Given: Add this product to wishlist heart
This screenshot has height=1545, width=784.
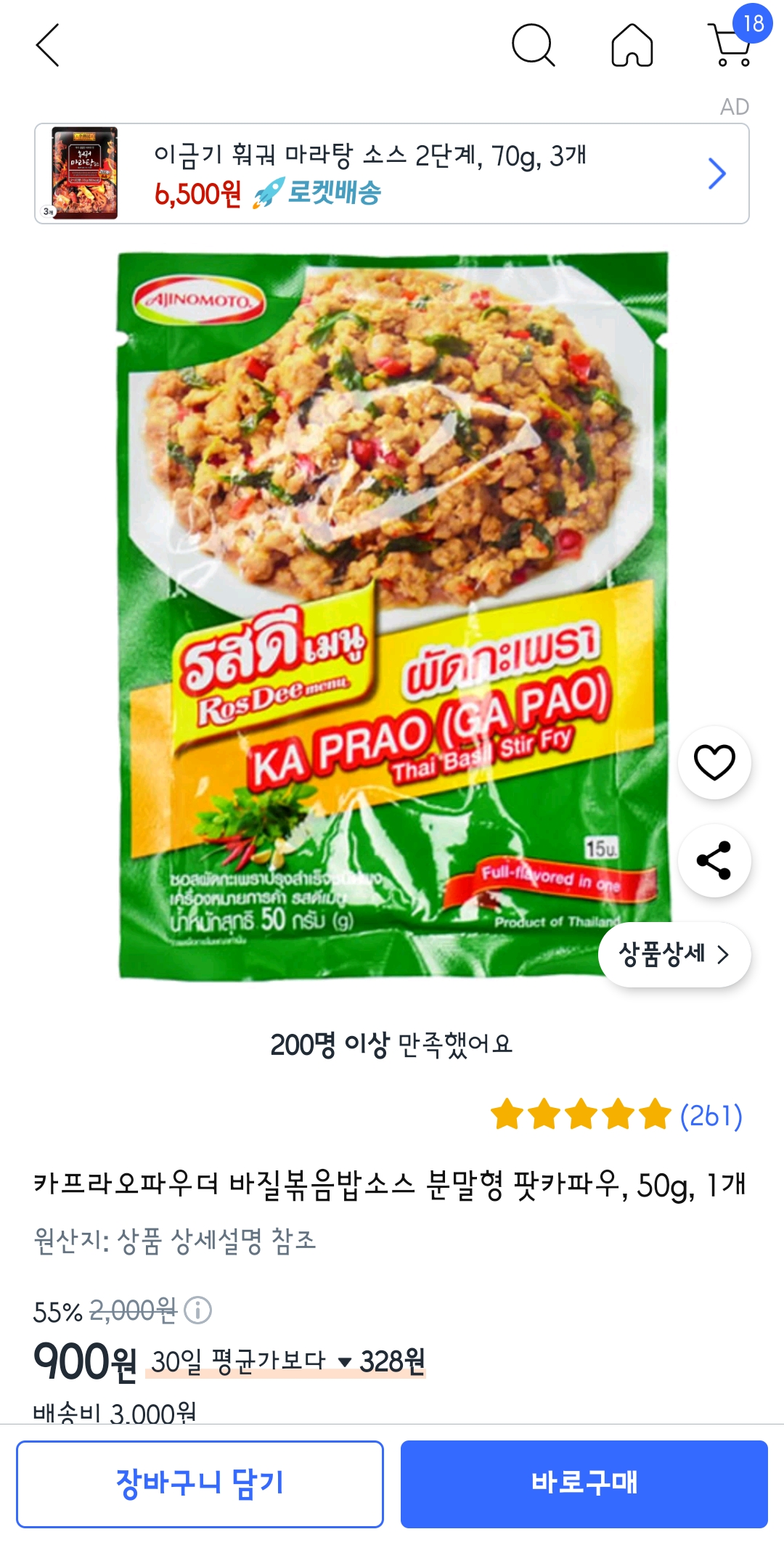Looking at the screenshot, I should pyautogui.click(x=714, y=762).
